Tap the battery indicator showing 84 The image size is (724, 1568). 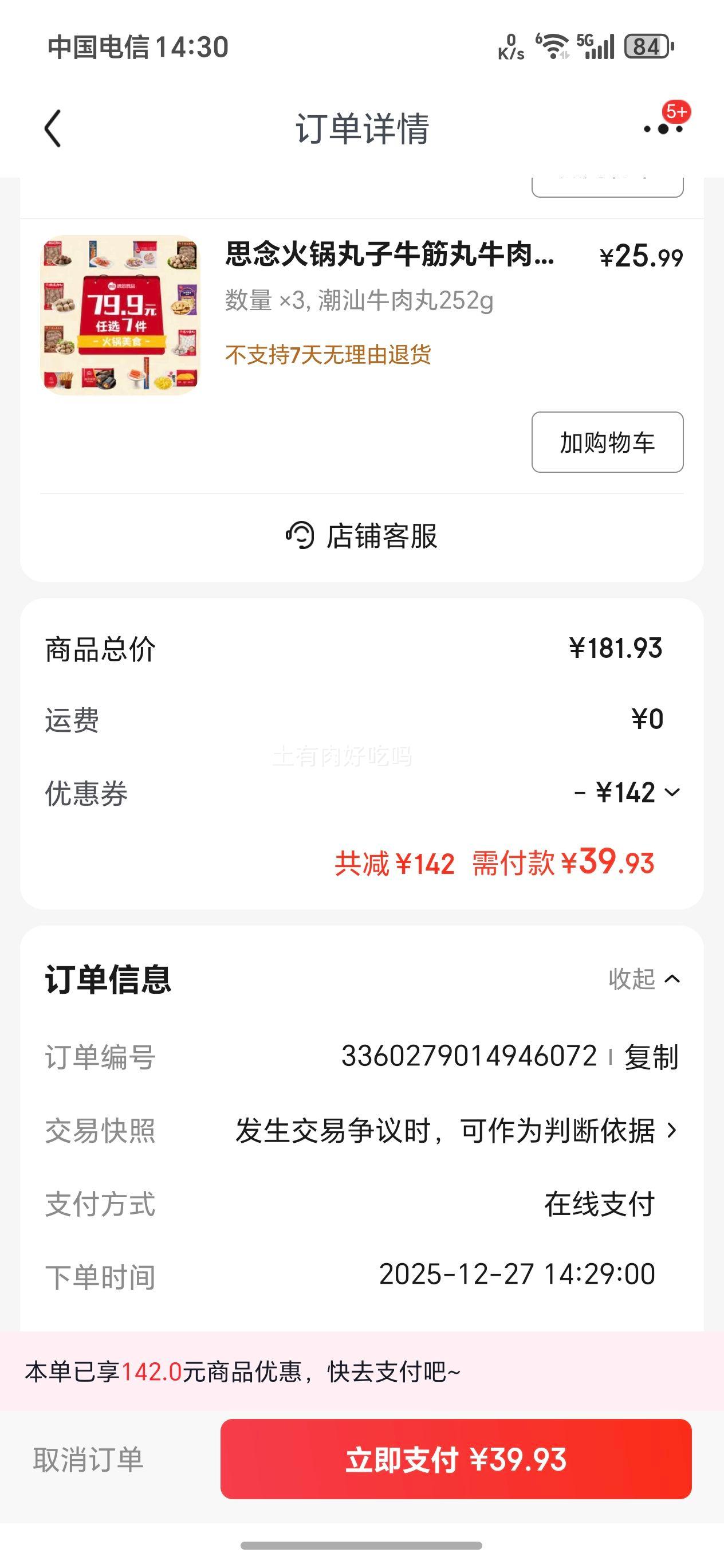pos(647,45)
